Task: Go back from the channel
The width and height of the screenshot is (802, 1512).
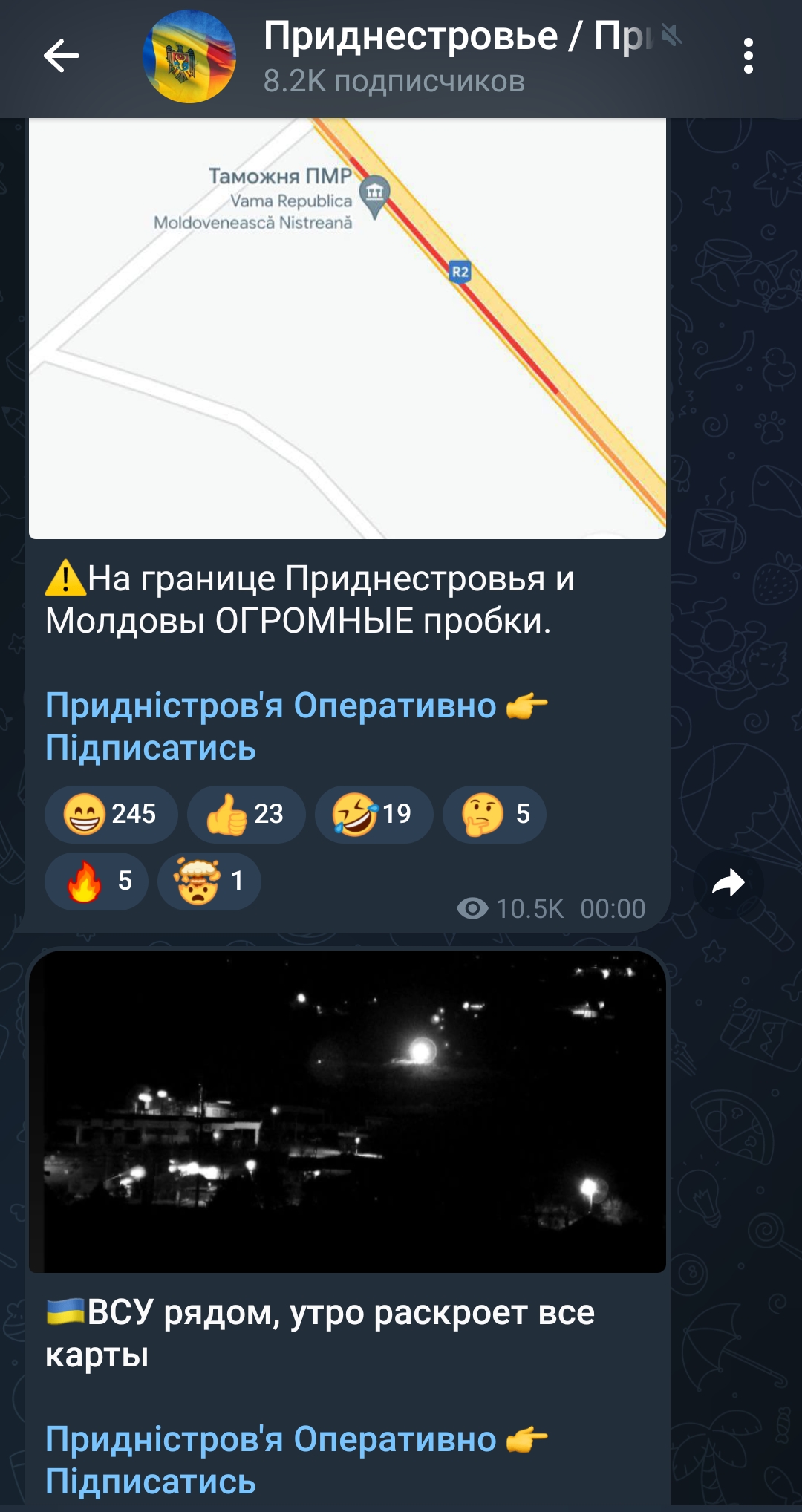Action: (x=61, y=56)
